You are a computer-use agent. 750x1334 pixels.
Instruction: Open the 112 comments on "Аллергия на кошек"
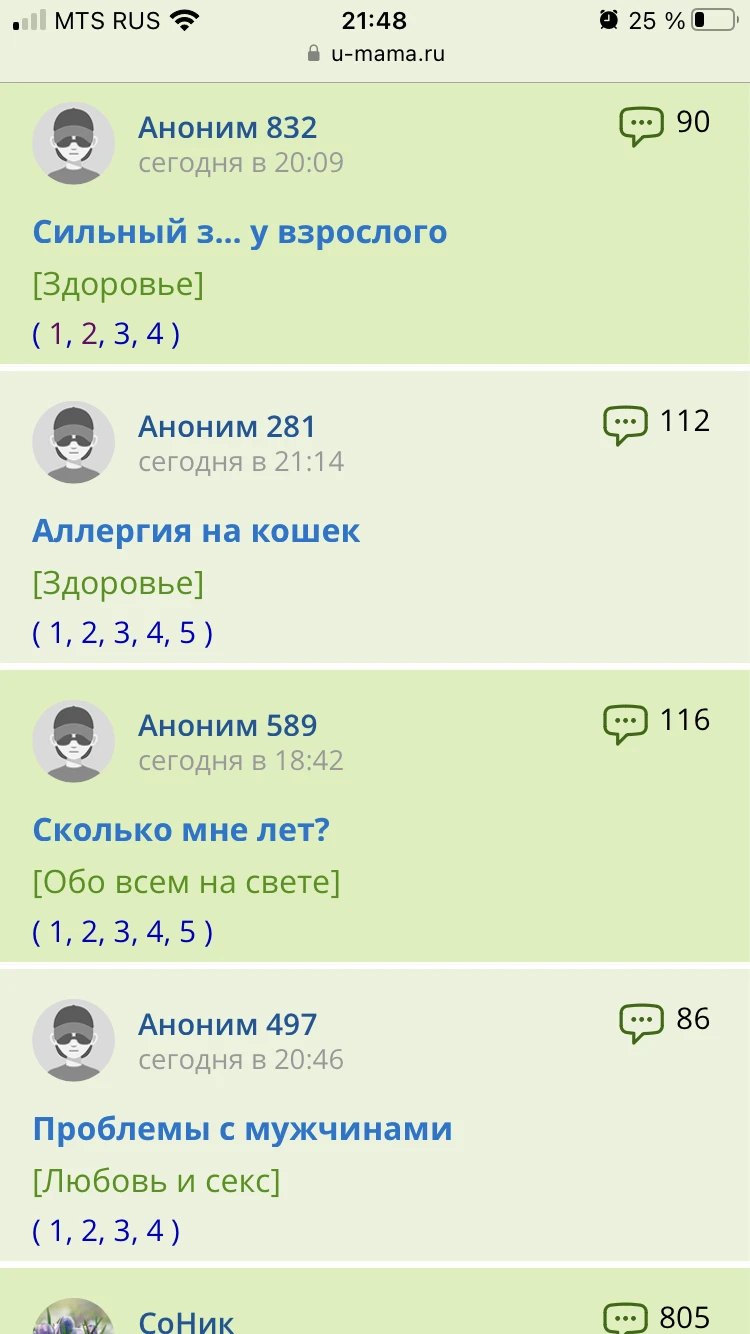point(657,423)
